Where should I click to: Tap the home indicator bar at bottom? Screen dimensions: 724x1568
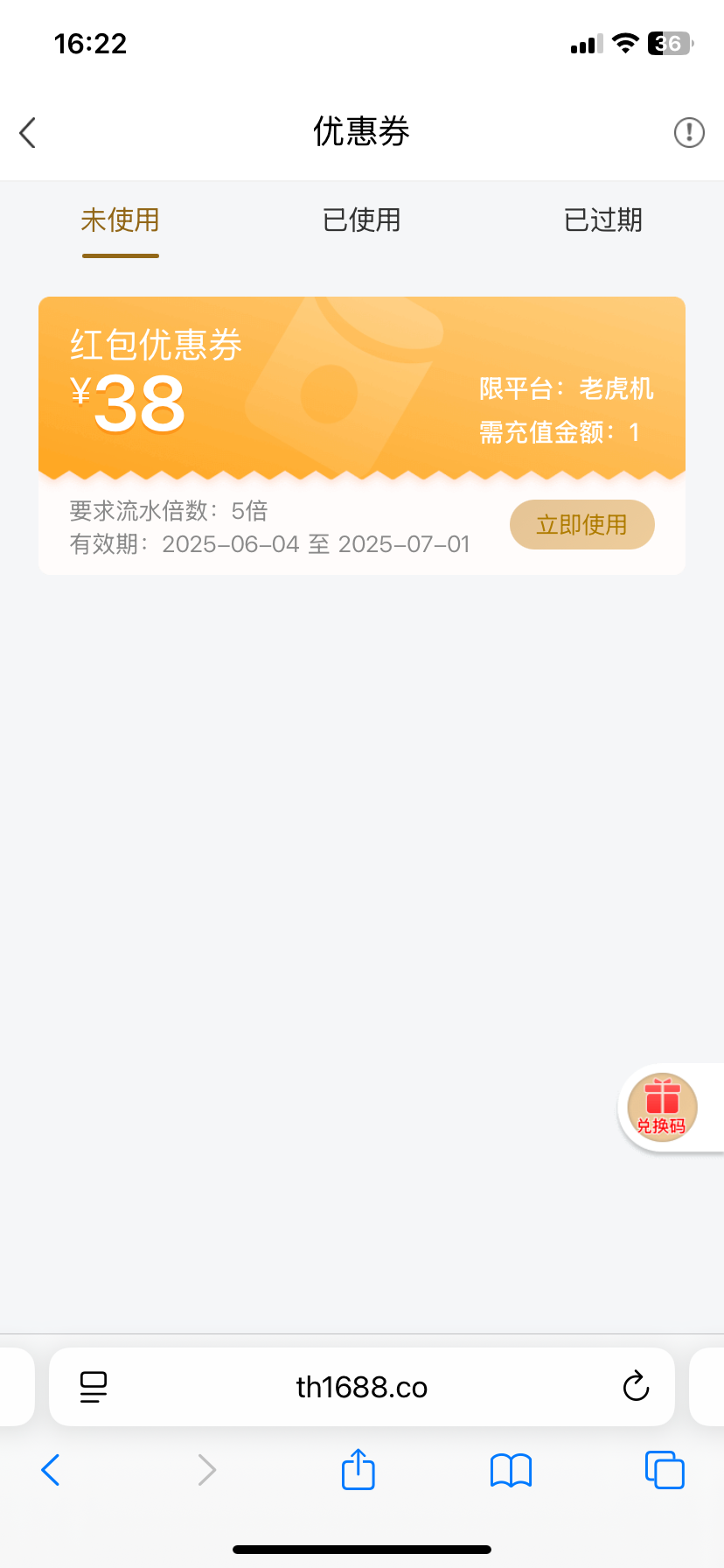[362, 1549]
